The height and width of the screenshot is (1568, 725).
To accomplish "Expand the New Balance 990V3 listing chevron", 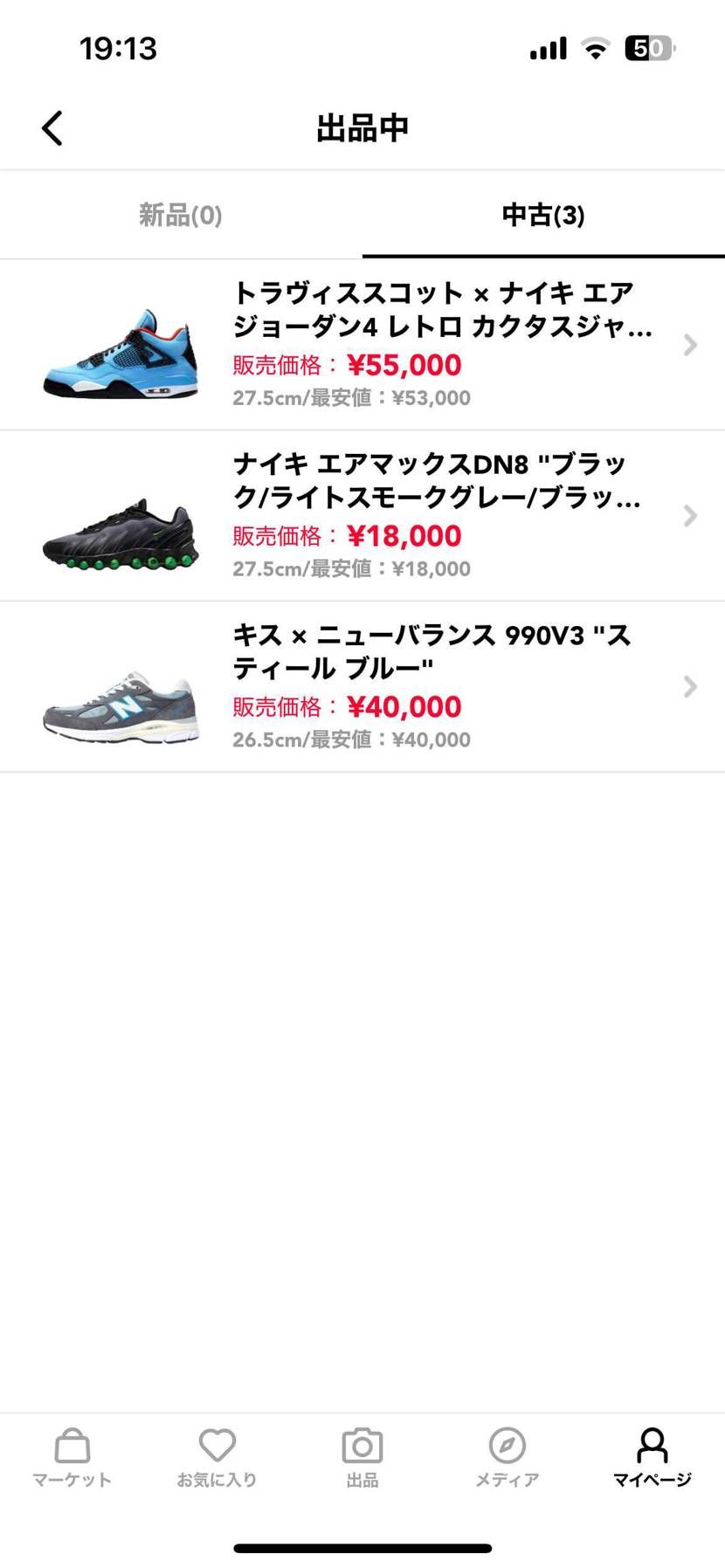I will pyautogui.click(x=691, y=687).
